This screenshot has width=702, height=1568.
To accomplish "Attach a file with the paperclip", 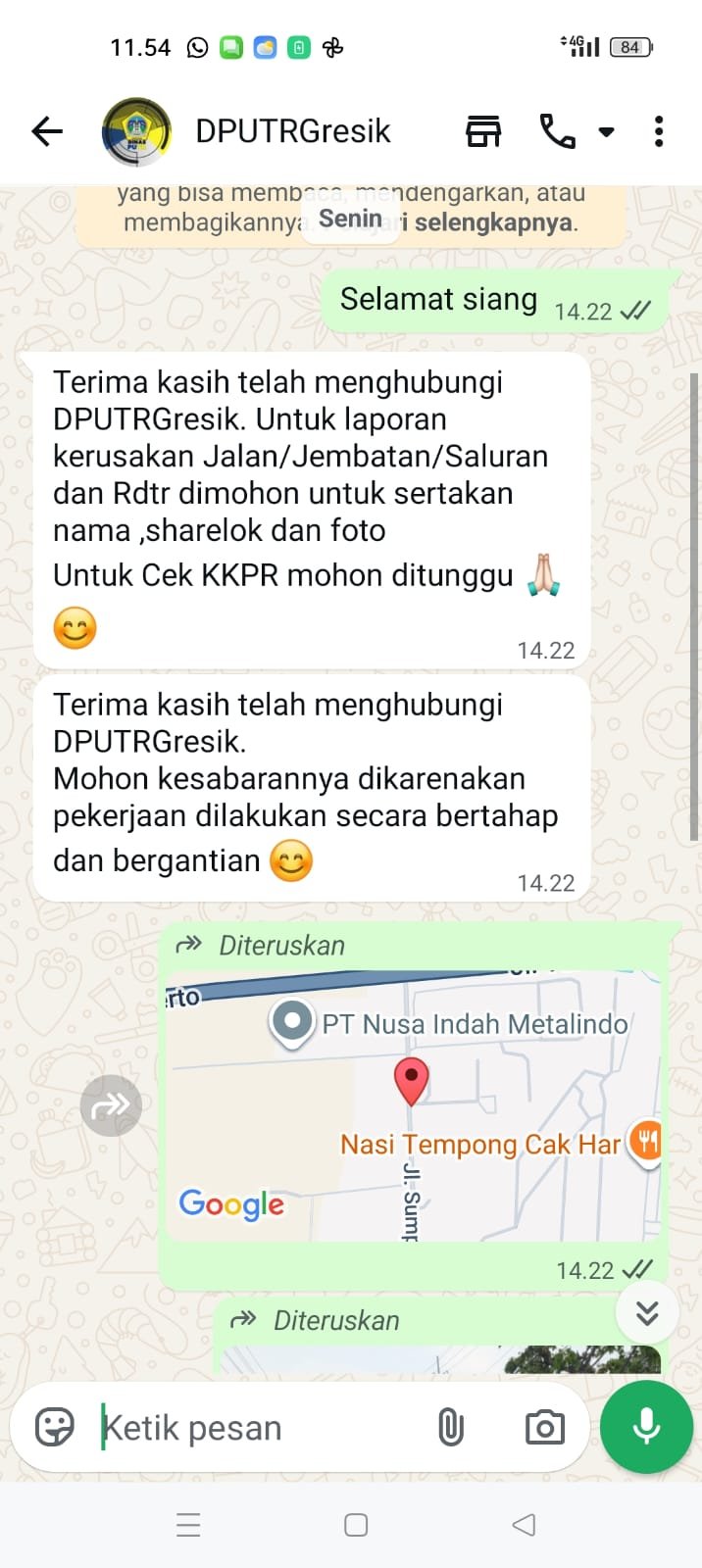I will tap(450, 1428).
